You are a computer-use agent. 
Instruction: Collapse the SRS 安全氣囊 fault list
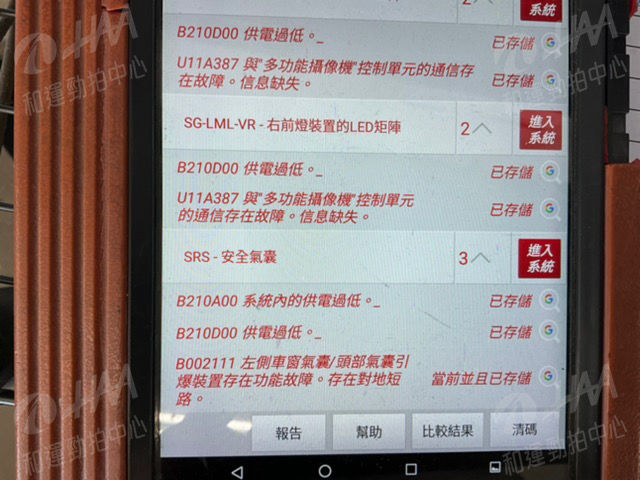point(481,258)
